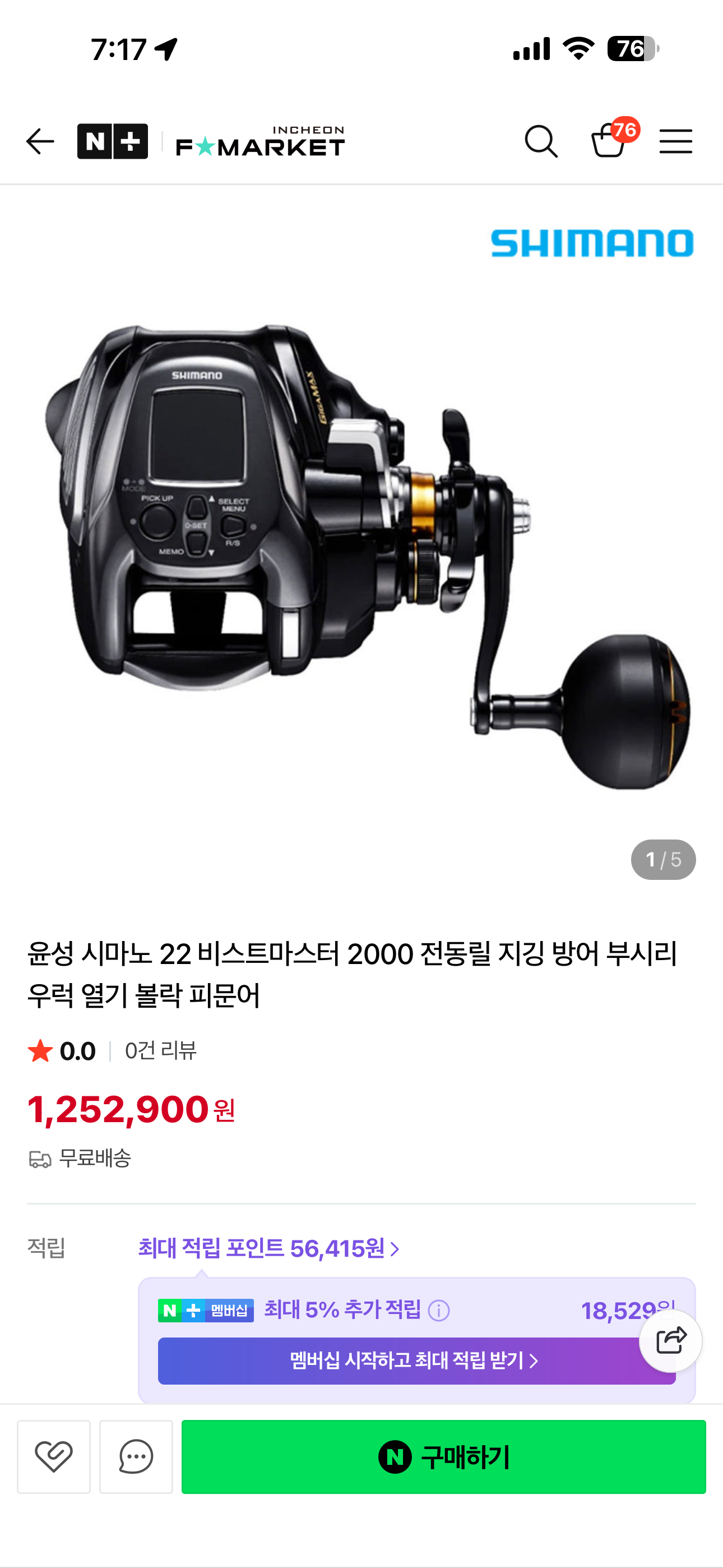View 최대 적립 포인트 56,415원 details

pyautogui.click(x=269, y=1248)
